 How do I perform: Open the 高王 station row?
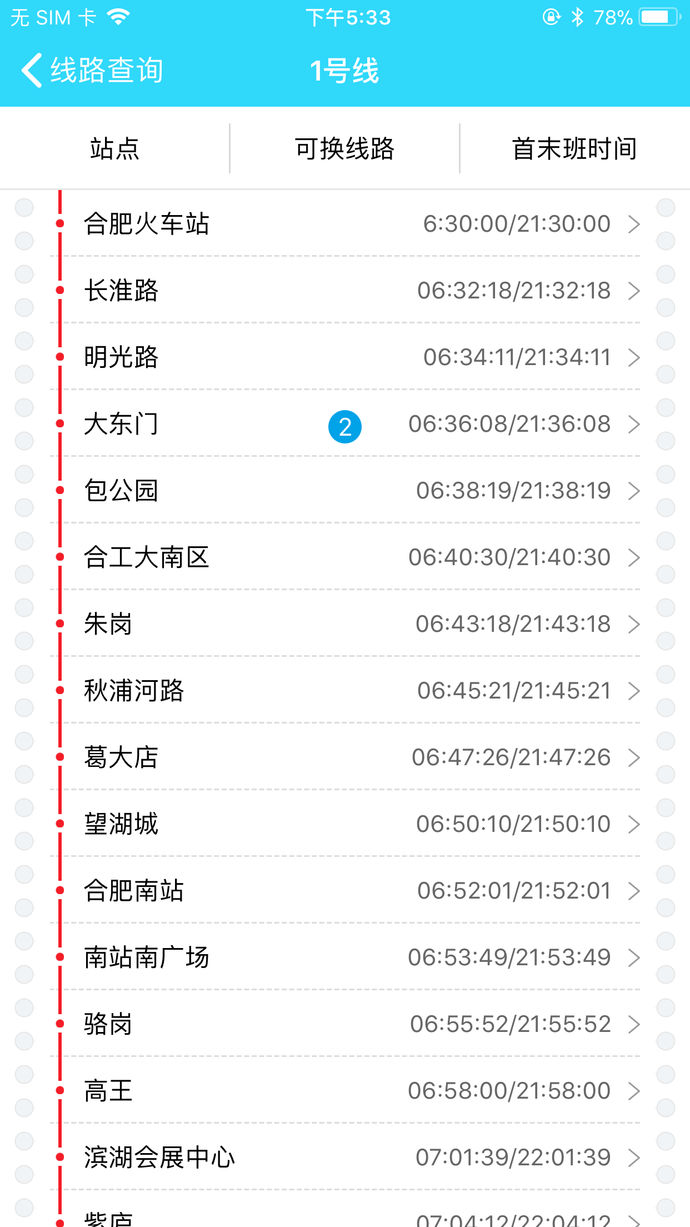click(350, 1091)
